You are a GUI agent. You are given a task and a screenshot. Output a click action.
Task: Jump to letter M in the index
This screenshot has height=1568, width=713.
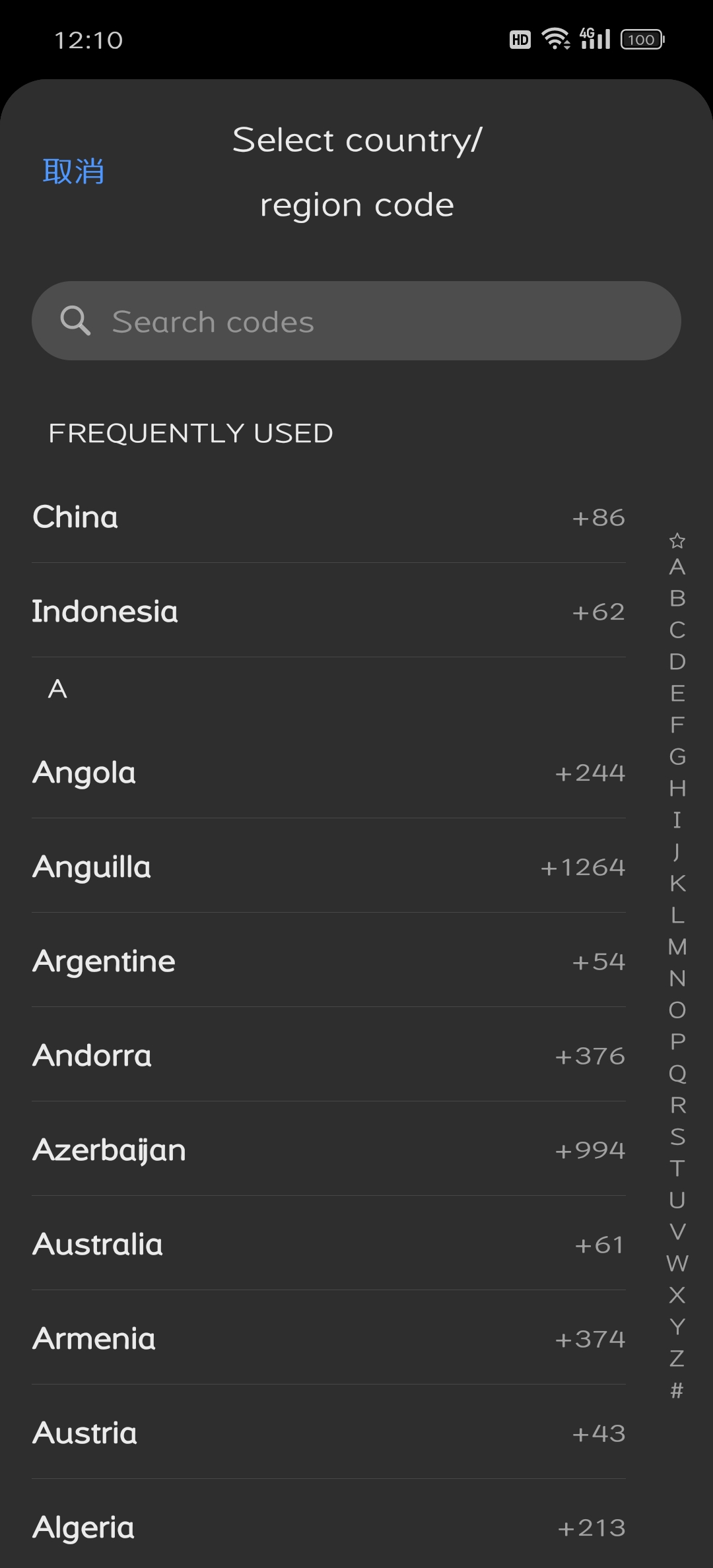(677, 947)
